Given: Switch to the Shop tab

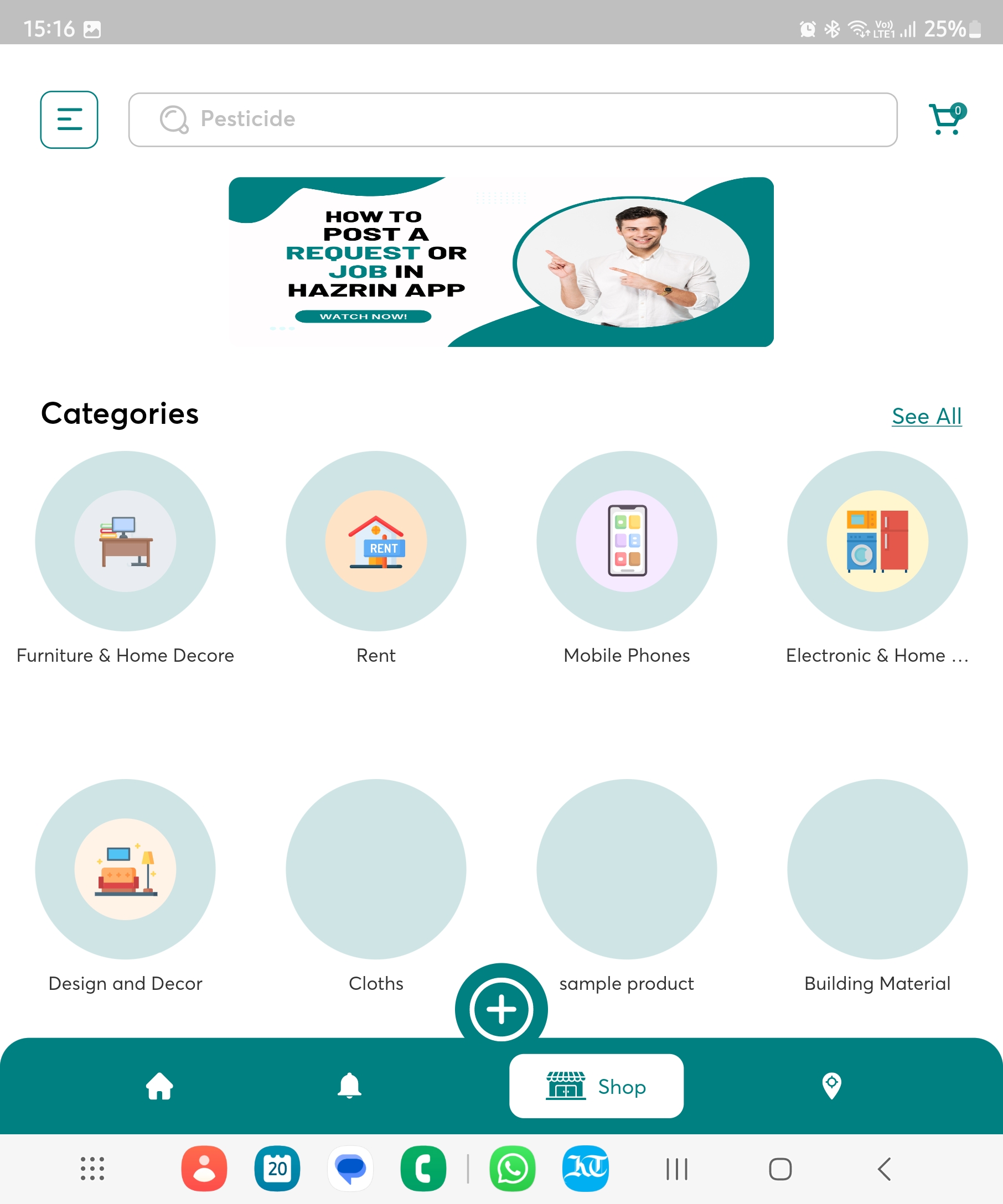Looking at the screenshot, I should (x=596, y=1086).
